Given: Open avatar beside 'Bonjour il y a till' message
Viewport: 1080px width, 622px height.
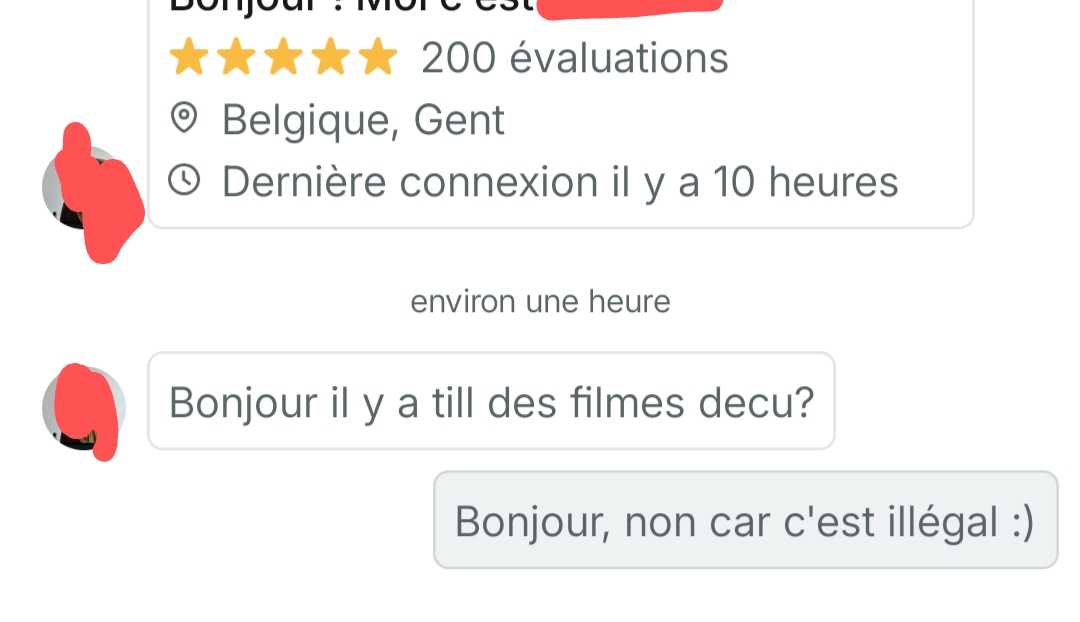Looking at the screenshot, I should [84, 408].
